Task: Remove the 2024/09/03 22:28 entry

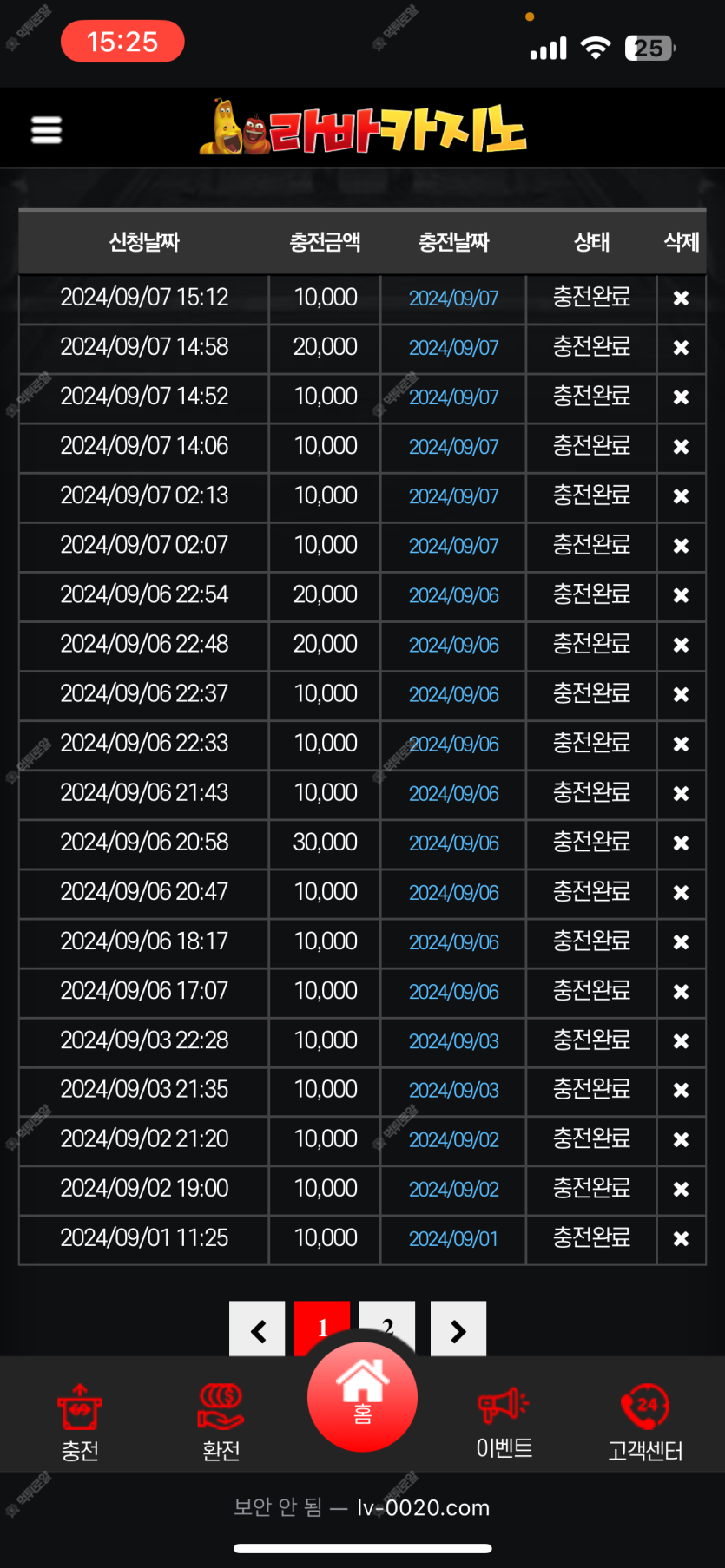Action: [681, 1040]
